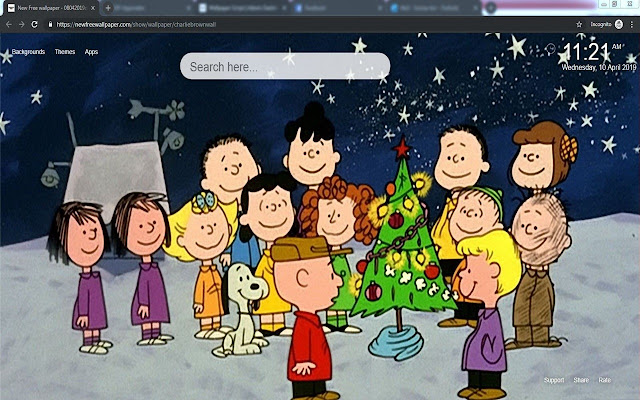Image resolution: width=640 pixels, height=400 pixels.
Task: Reload the page
Action: pos(35,23)
